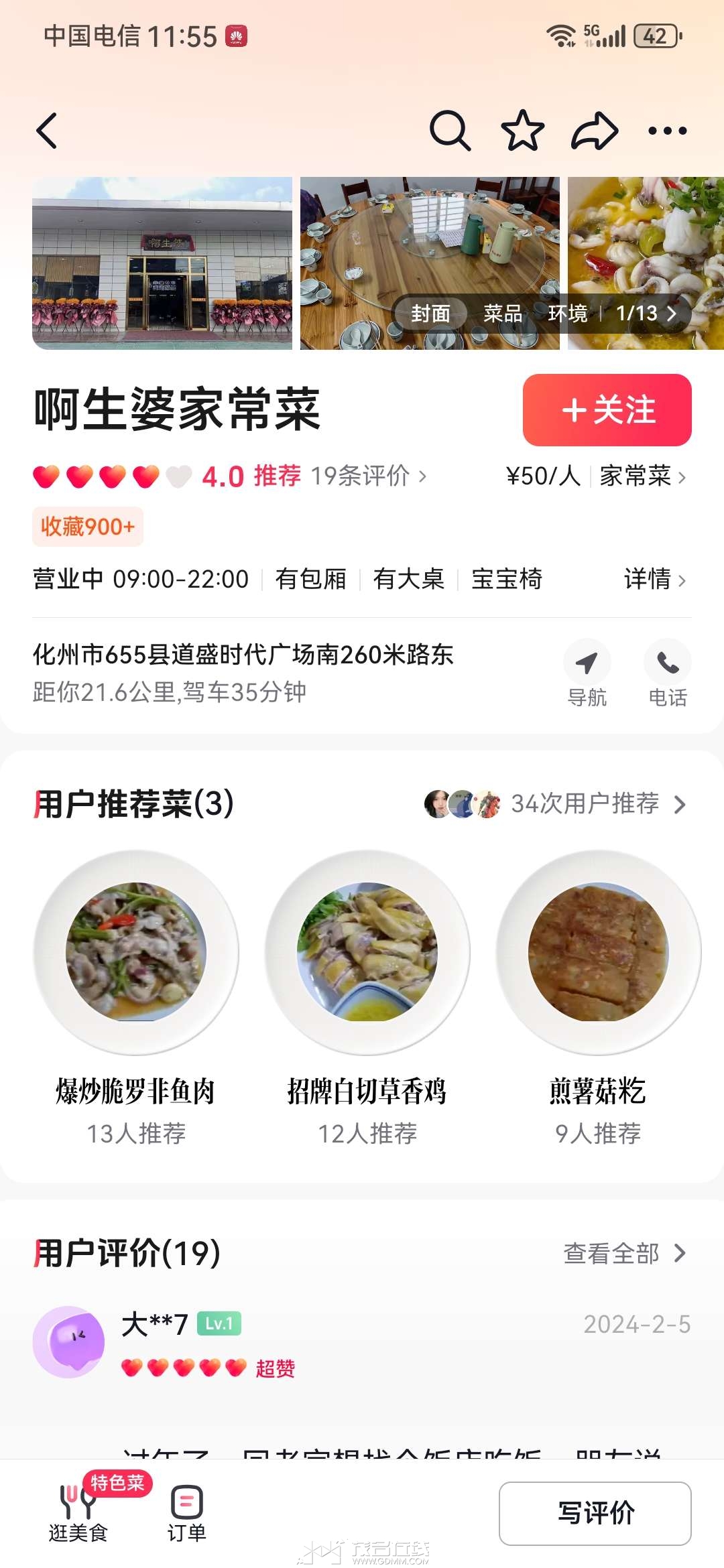Open the 家常菜 category link

[642, 476]
